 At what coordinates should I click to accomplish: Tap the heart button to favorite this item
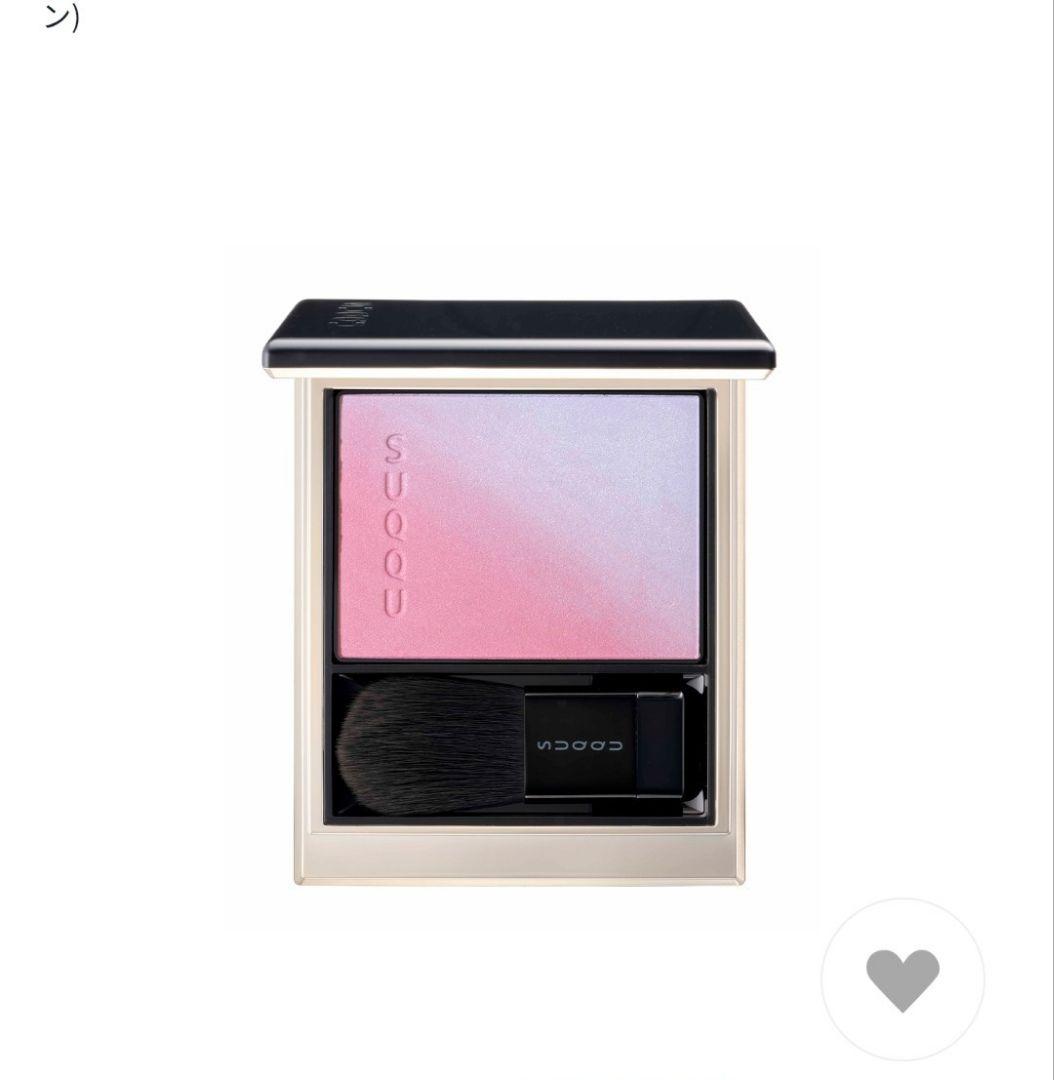pyautogui.click(x=902, y=979)
